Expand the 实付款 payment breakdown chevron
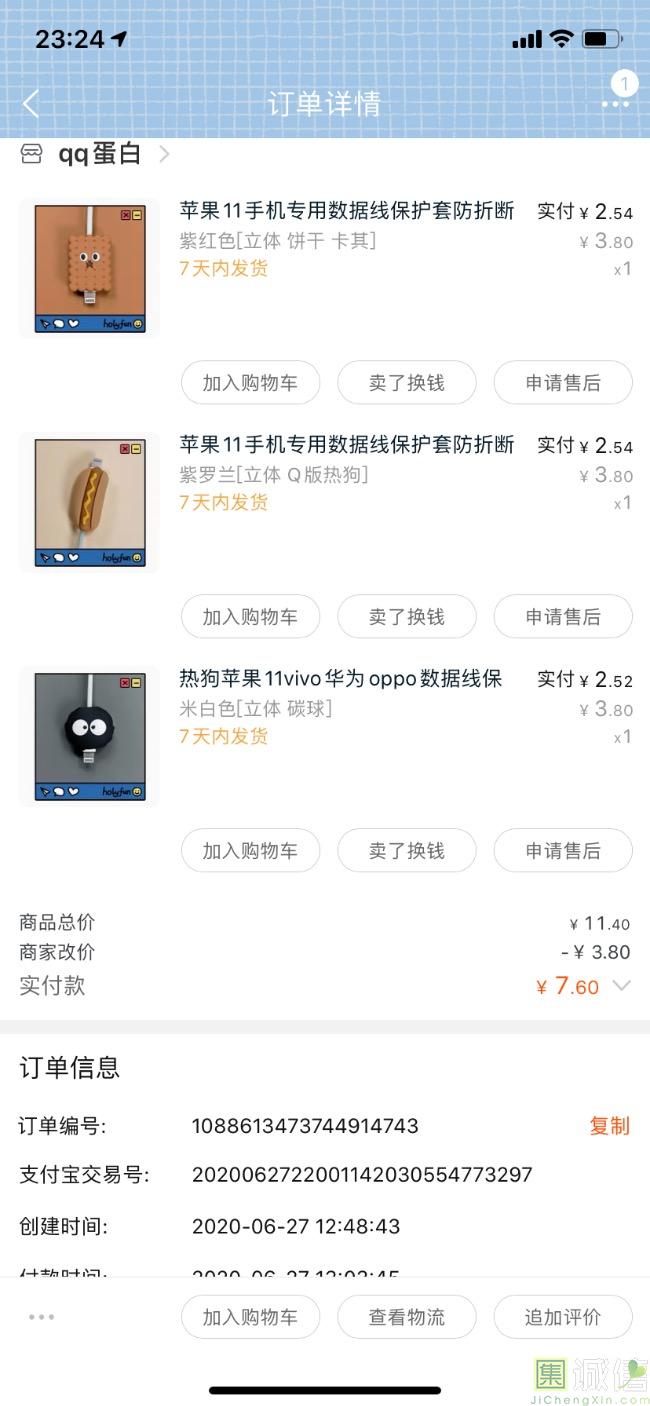The height and width of the screenshot is (1406, 650). pyautogui.click(x=621, y=986)
